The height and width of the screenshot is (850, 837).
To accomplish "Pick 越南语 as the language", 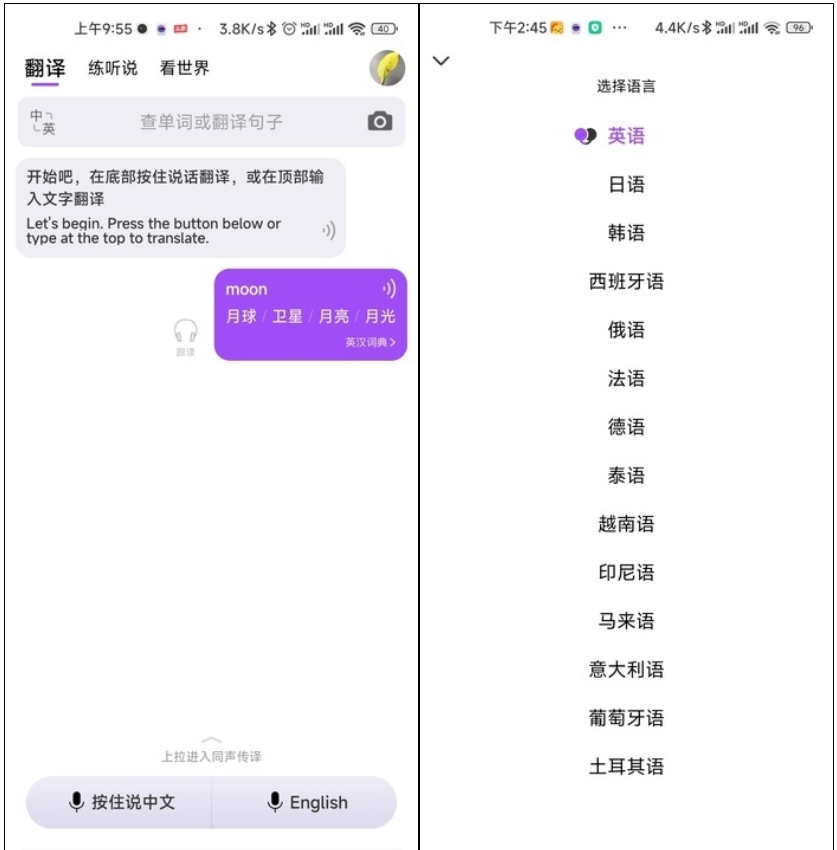I will [627, 524].
